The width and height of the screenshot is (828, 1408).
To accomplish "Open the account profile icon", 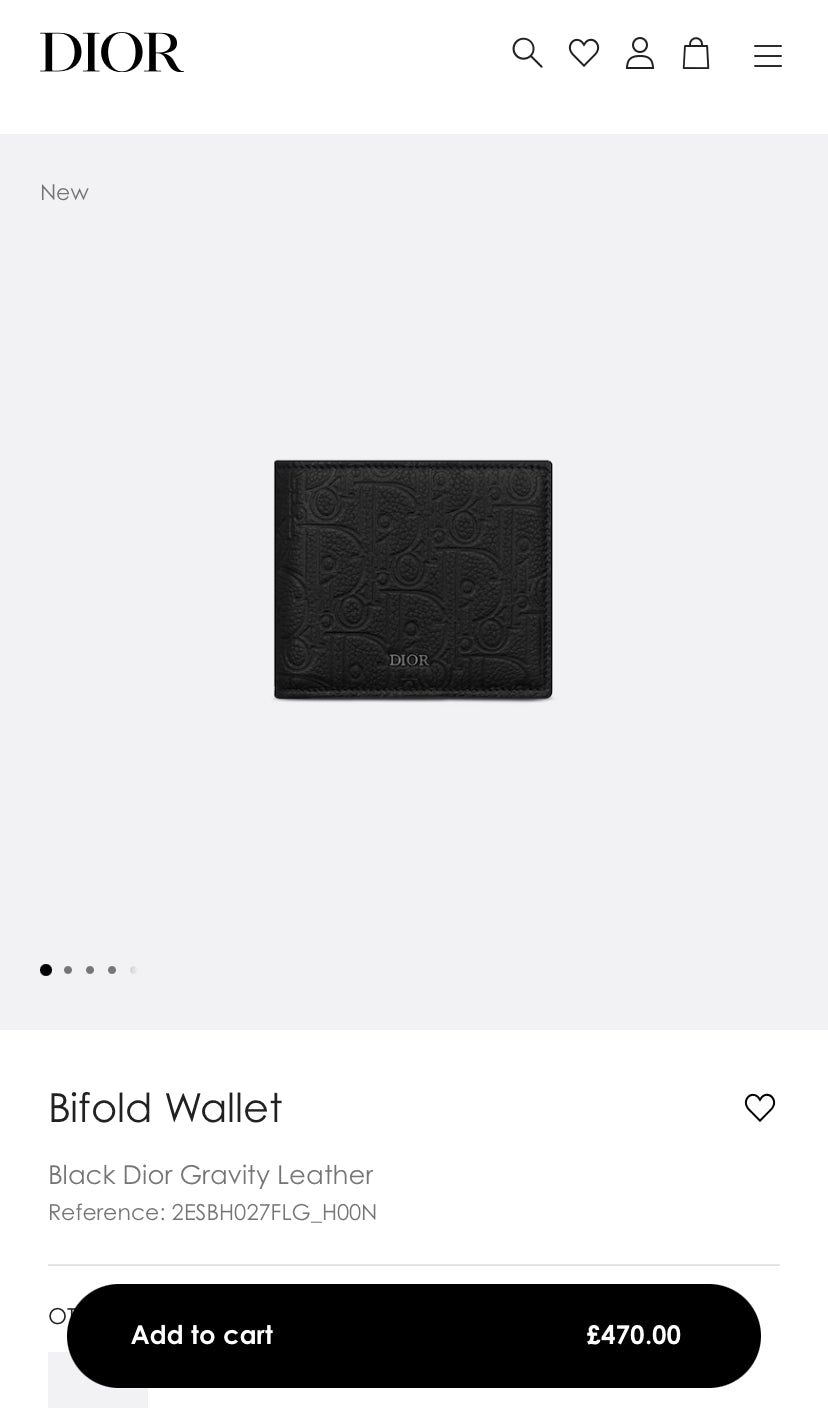I will [x=640, y=53].
